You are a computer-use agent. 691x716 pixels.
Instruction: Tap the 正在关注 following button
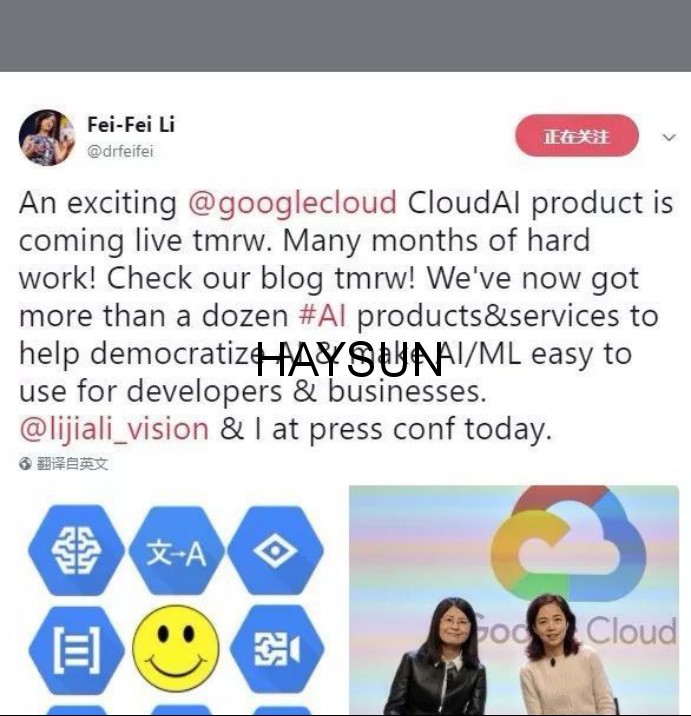point(576,137)
